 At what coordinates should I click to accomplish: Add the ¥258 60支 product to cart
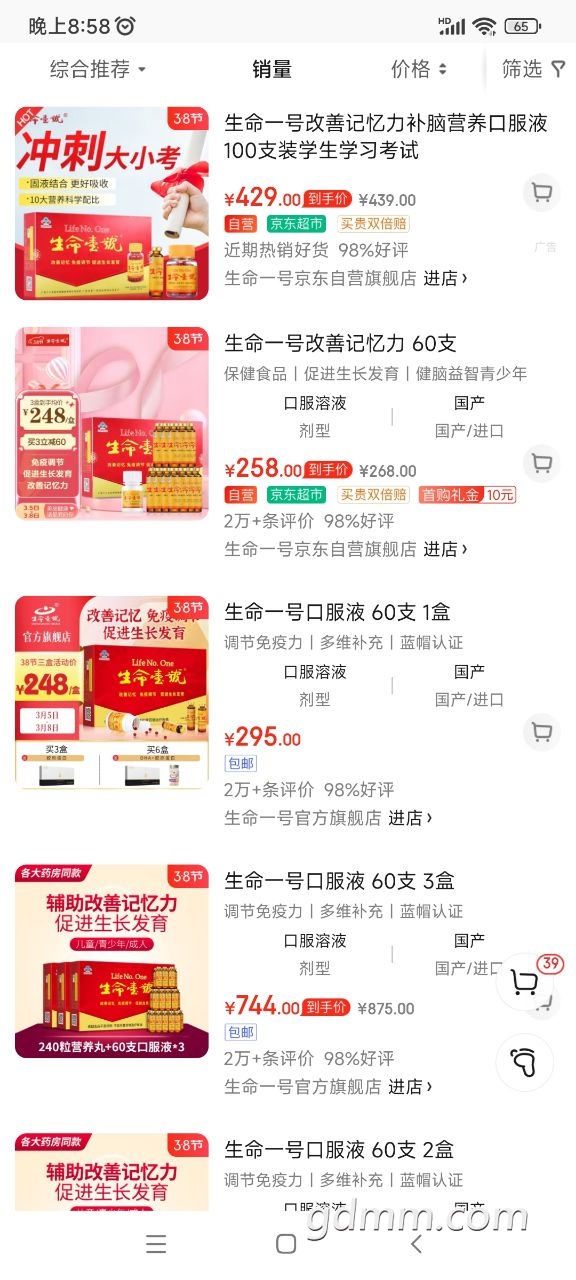point(541,463)
